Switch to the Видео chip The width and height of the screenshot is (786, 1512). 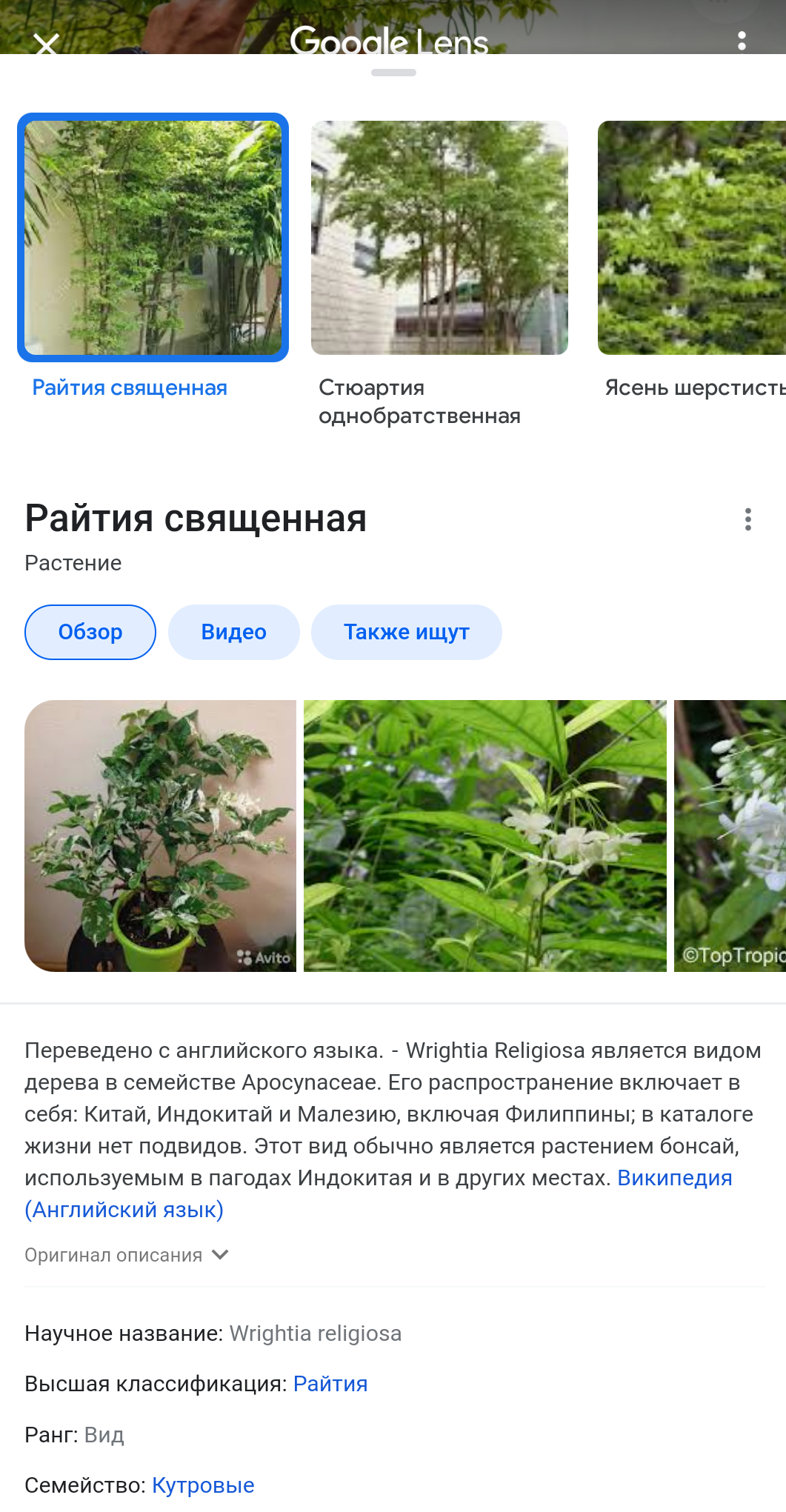point(233,632)
